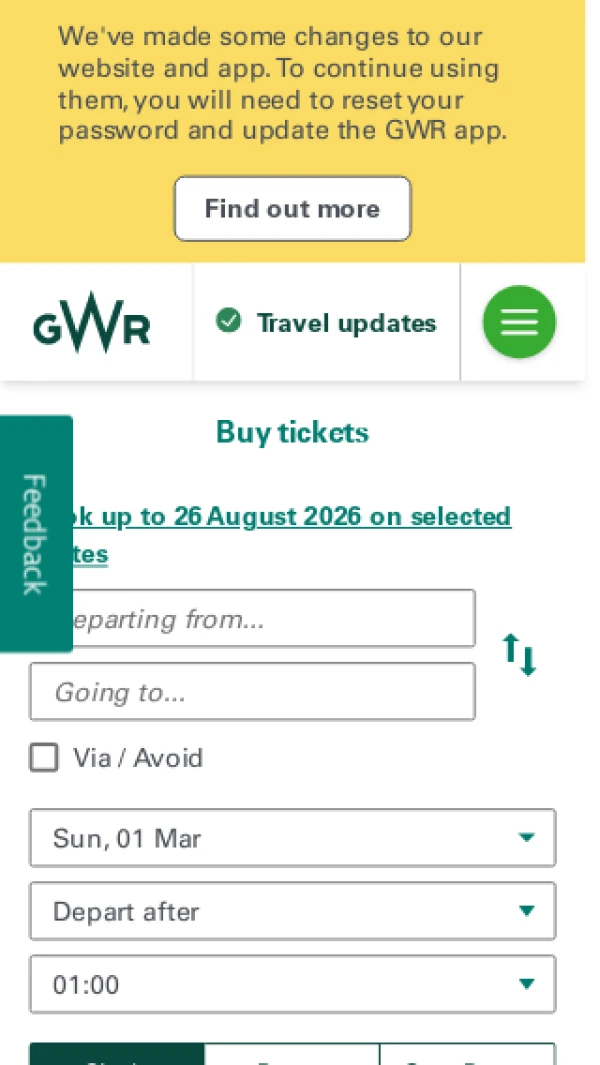Tick the Via / Avoid checkbox
Viewport: 600px width, 1065px height.
[x=44, y=758]
